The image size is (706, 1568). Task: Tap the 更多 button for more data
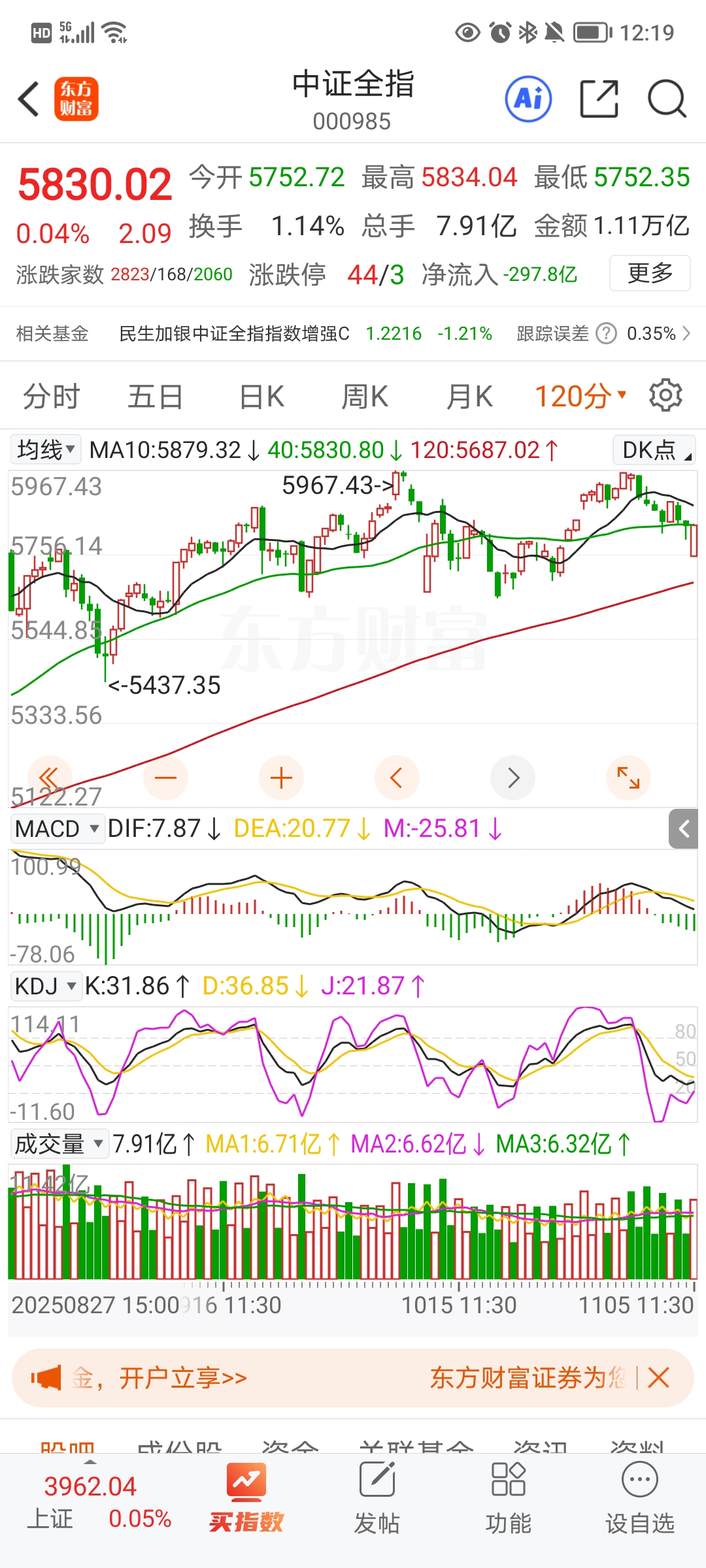[650, 273]
